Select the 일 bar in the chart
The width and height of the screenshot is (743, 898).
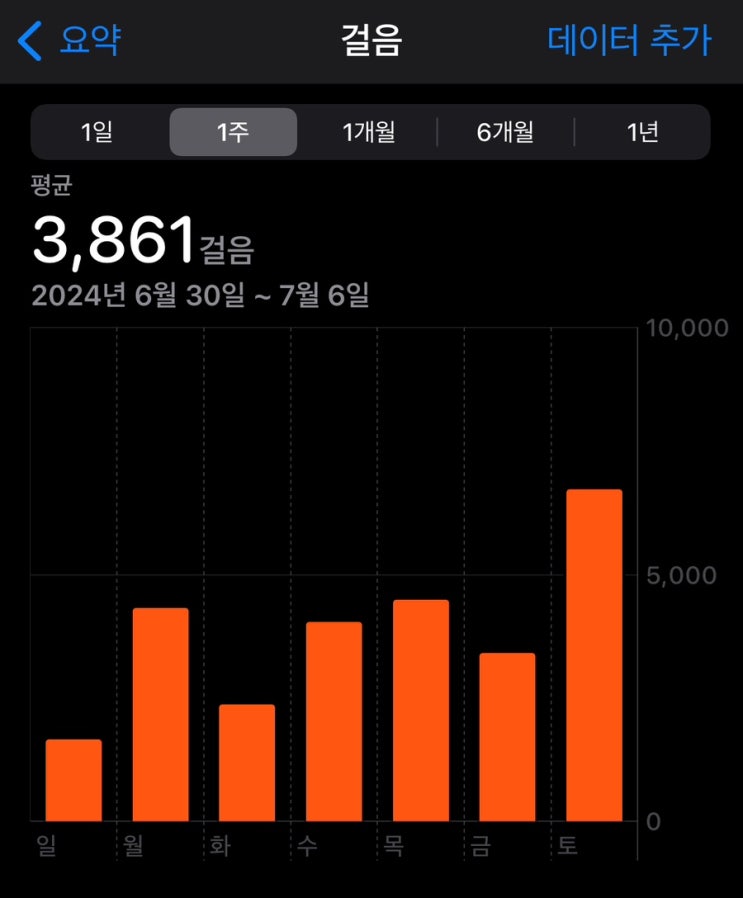click(73, 780)
